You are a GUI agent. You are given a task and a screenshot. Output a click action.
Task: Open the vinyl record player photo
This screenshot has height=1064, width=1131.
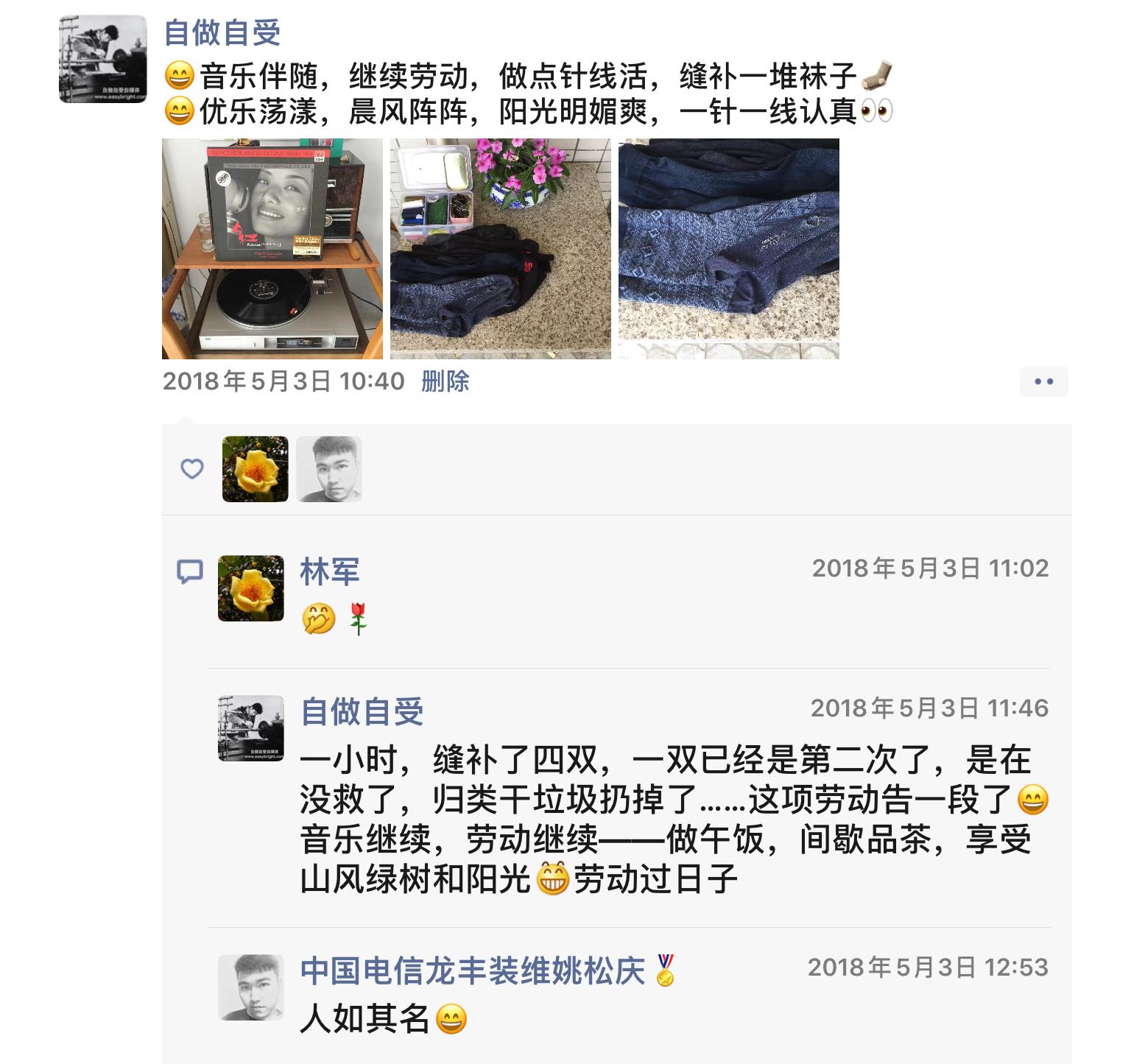(x=272, y=248)
